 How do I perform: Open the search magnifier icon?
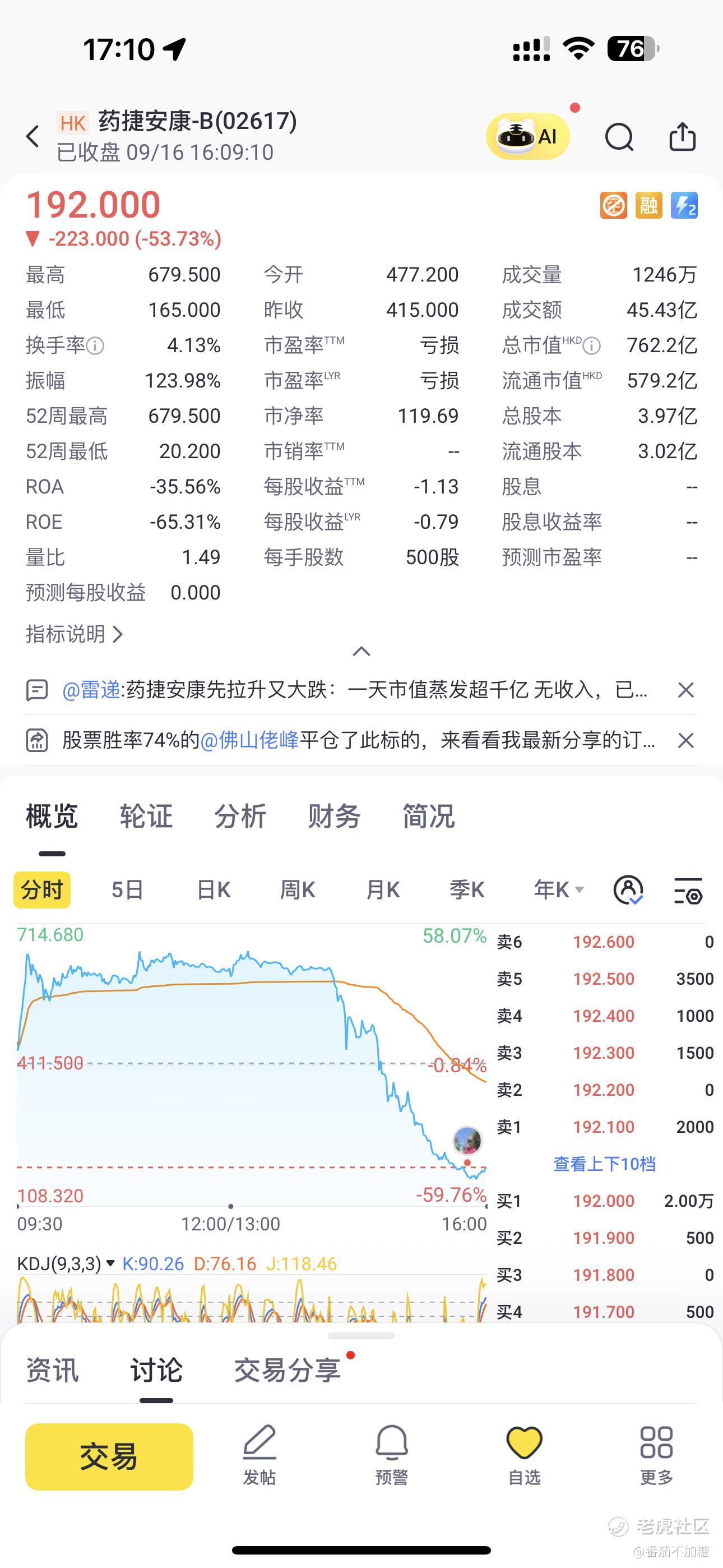click(619, 136)
